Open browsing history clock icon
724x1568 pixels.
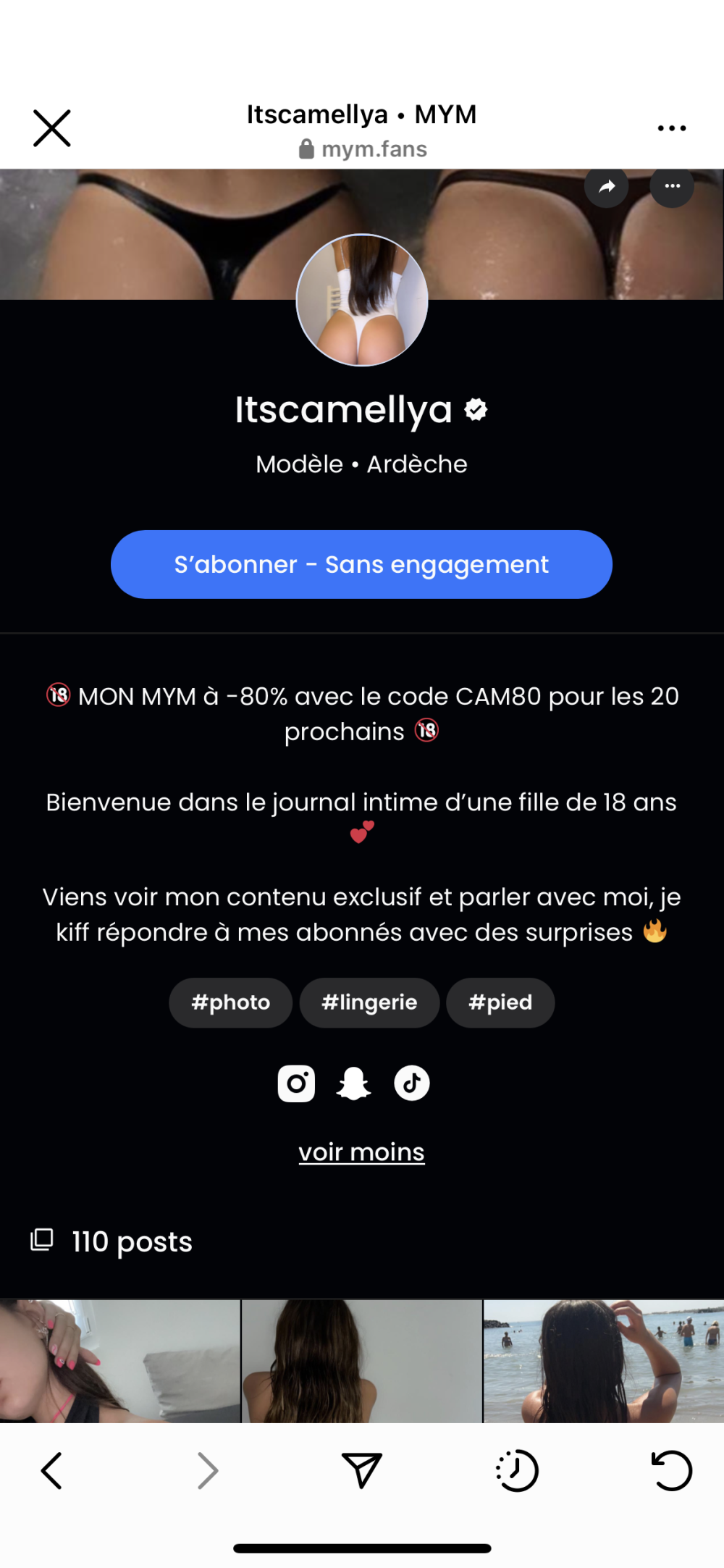coord(517,1470)
